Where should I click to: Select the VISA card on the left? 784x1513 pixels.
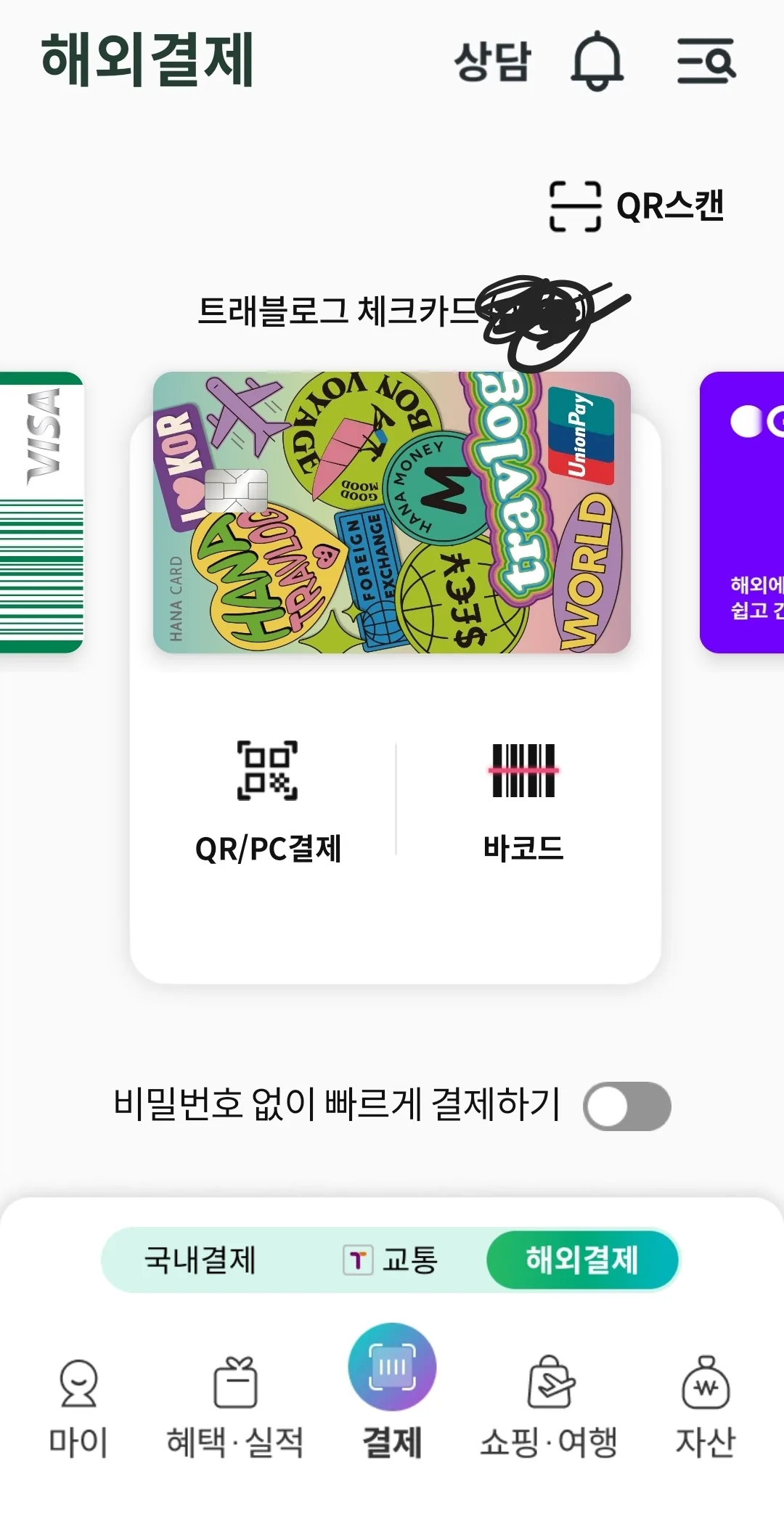pos(41,513)
